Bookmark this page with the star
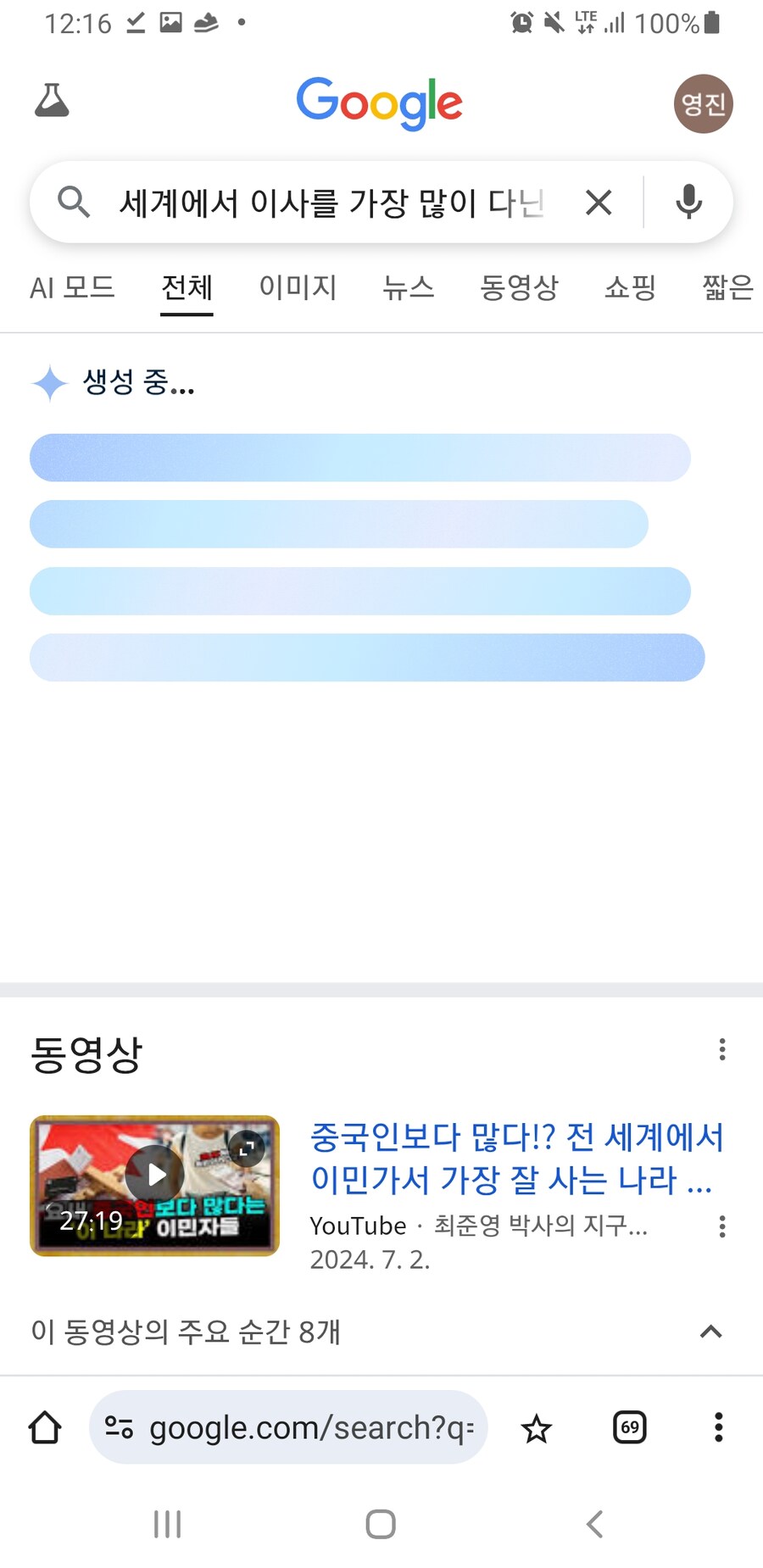 click(x=536, y=1429)
